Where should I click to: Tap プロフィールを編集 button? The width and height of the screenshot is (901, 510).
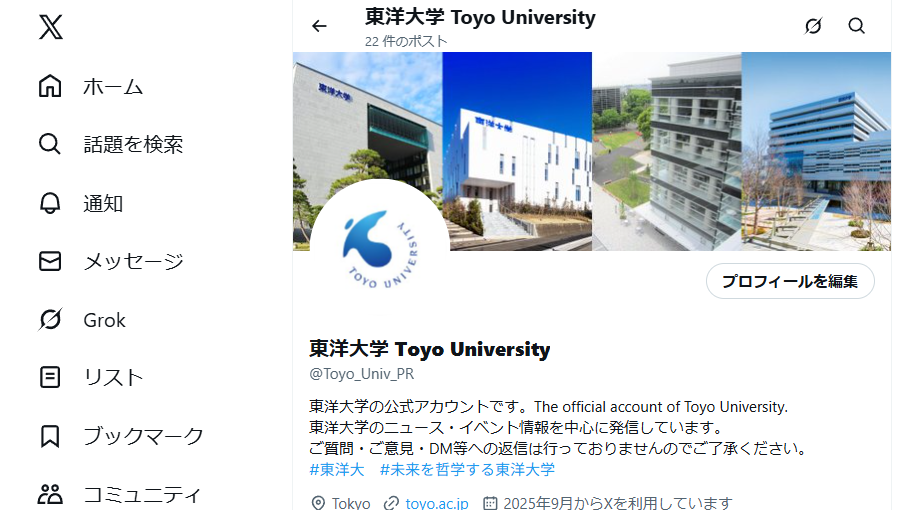pos(790,281)
